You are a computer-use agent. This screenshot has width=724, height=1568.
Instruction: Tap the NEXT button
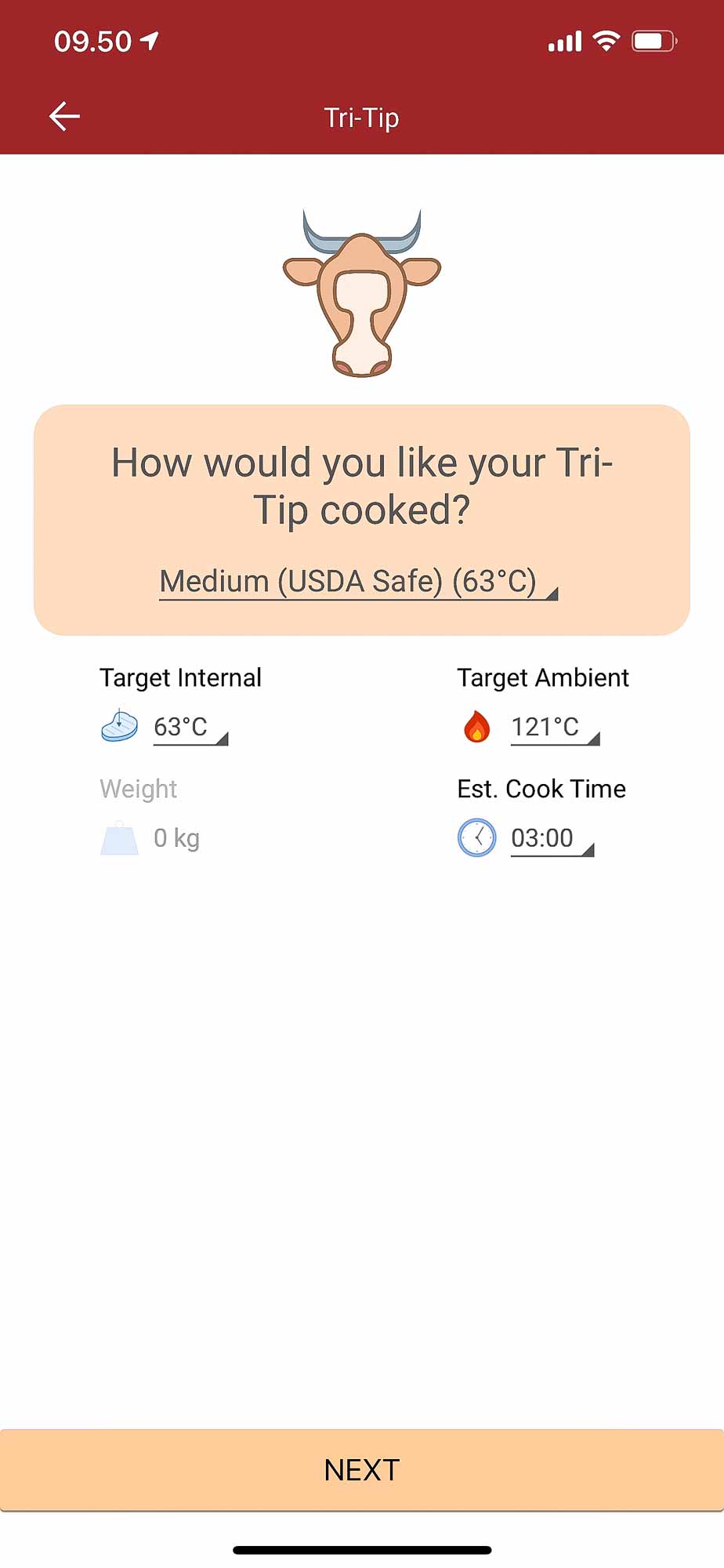(362, 1470)
